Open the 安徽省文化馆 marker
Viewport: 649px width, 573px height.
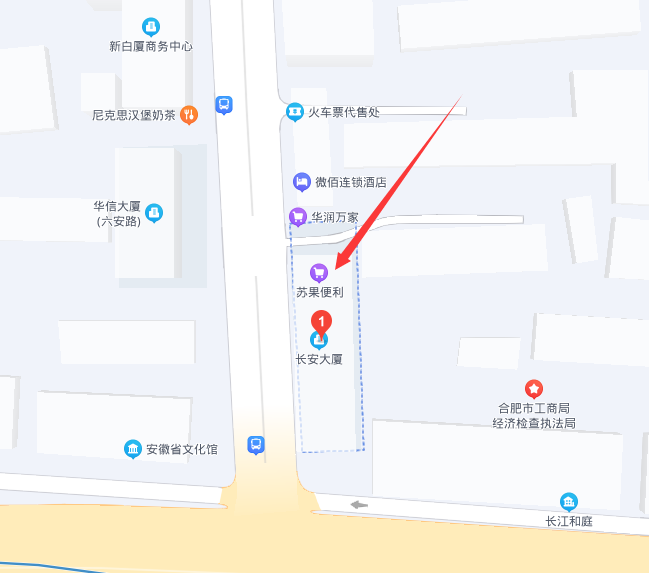coord(133,449)
